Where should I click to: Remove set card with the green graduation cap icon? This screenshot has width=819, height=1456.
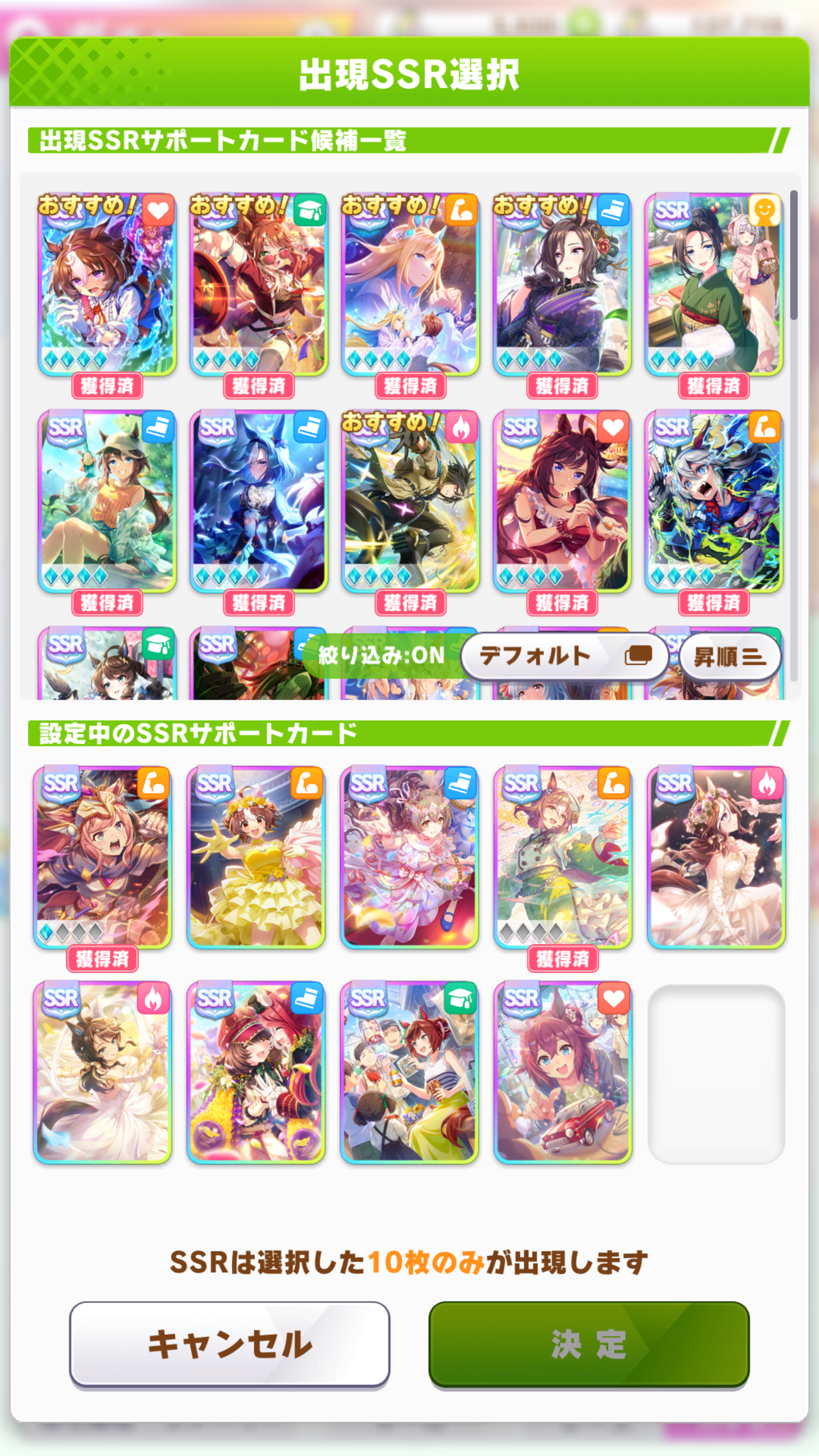[x=409, y=1072]
